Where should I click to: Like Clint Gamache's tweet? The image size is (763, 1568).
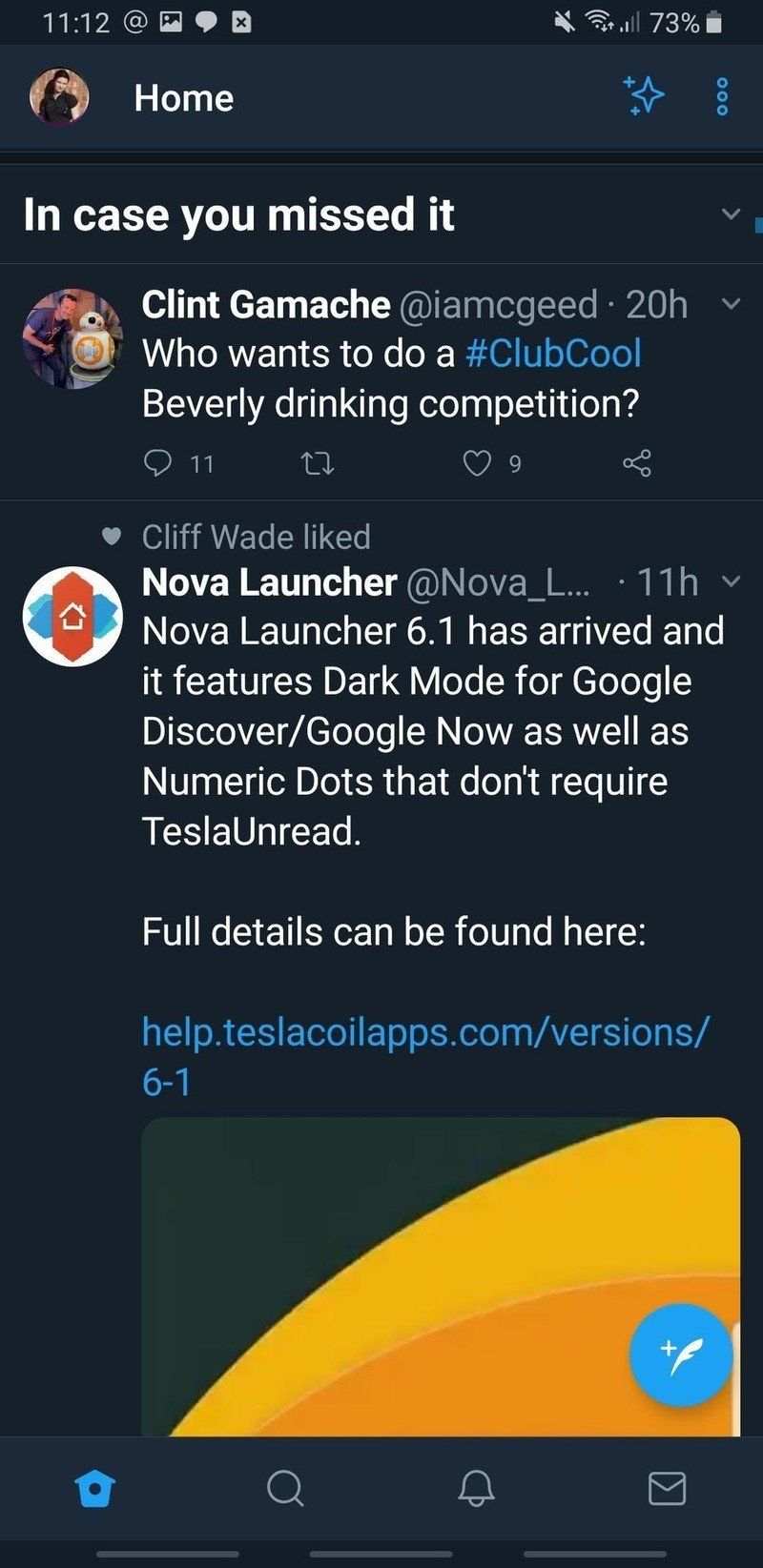(x=476, y=463)
